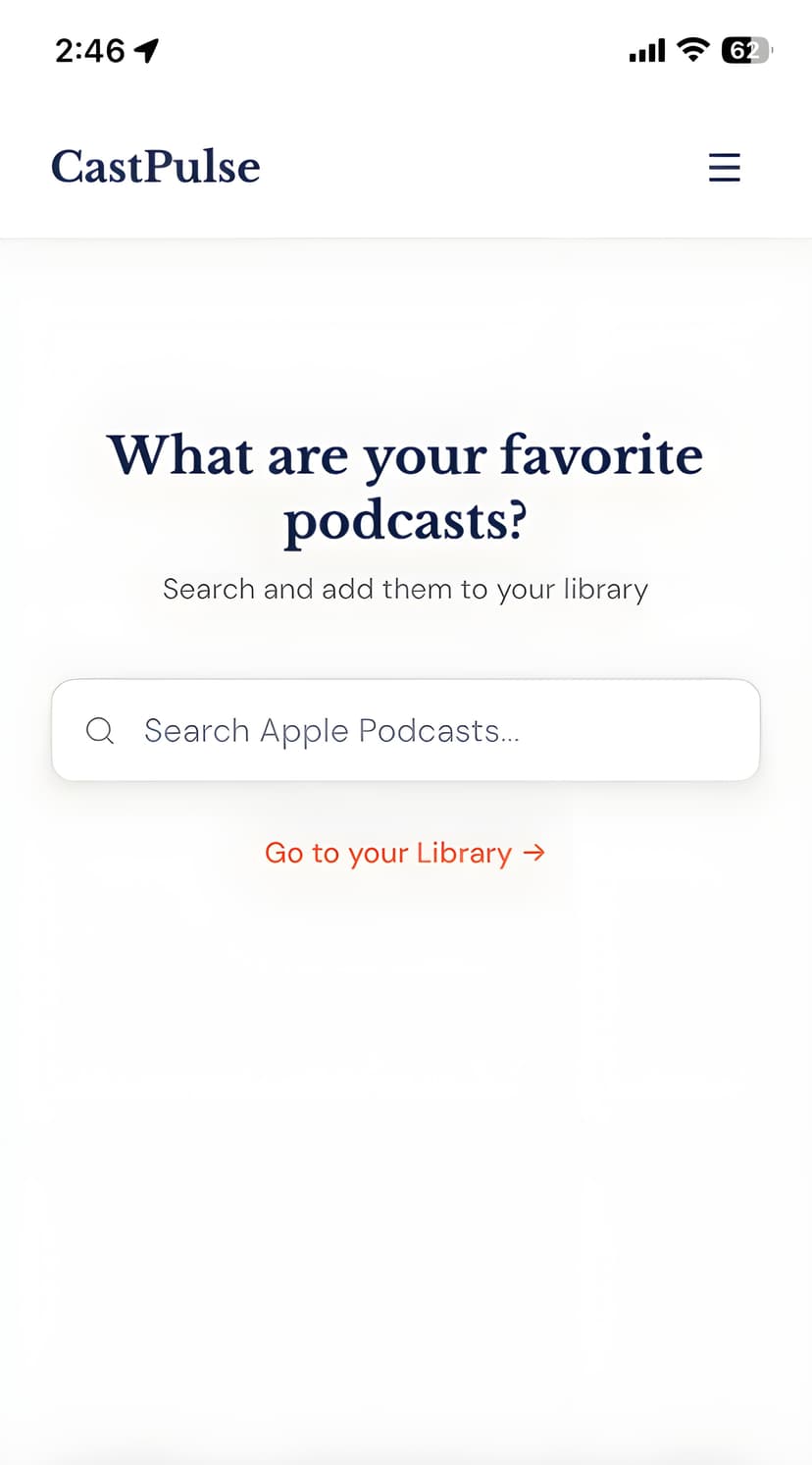812x1465 pixels.
Task: Click the Wi-Fi status icon
Action: click(691, 50)
